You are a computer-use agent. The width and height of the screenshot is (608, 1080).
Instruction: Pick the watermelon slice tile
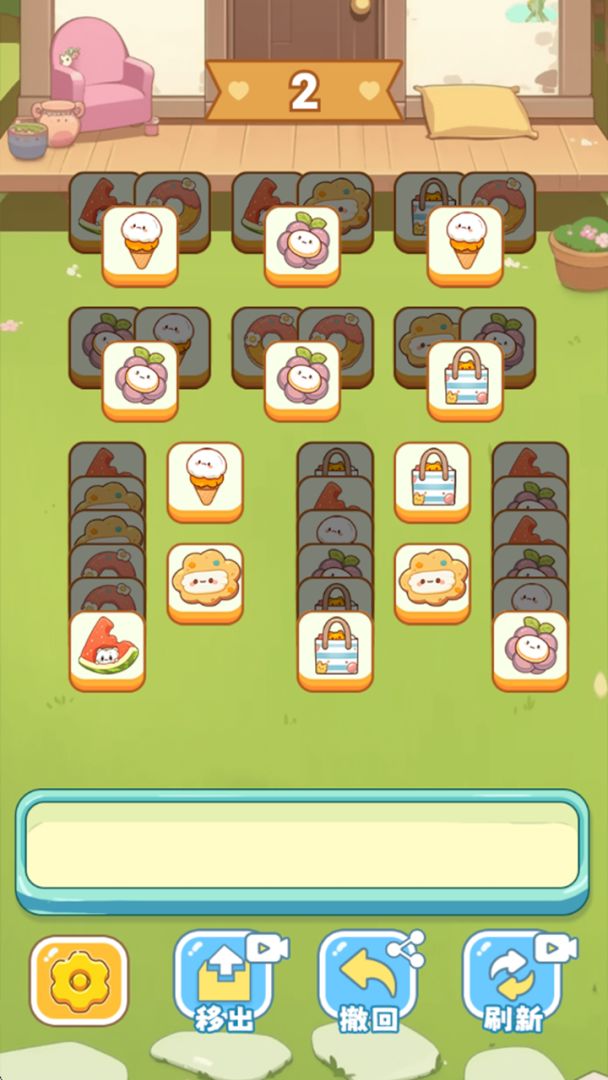[x=107, y=648]
